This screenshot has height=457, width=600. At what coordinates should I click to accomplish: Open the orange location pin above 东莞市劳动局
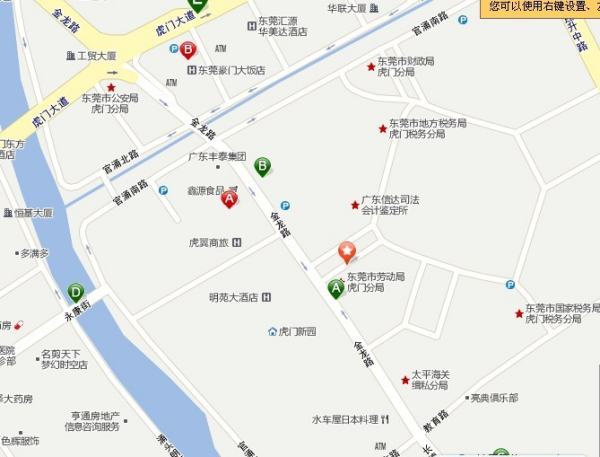click(347, 251)
